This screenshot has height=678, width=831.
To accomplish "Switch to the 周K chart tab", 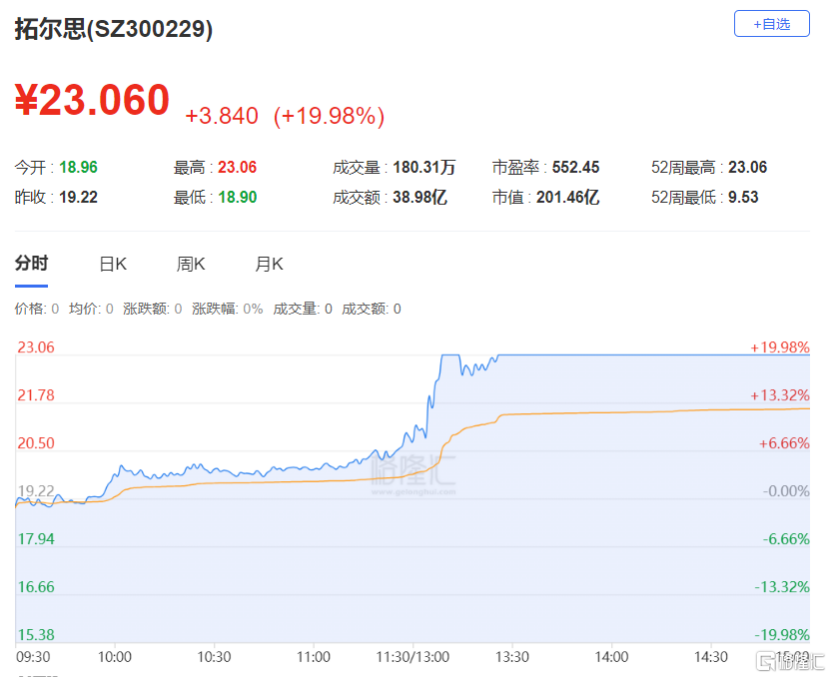I will 190,265.
